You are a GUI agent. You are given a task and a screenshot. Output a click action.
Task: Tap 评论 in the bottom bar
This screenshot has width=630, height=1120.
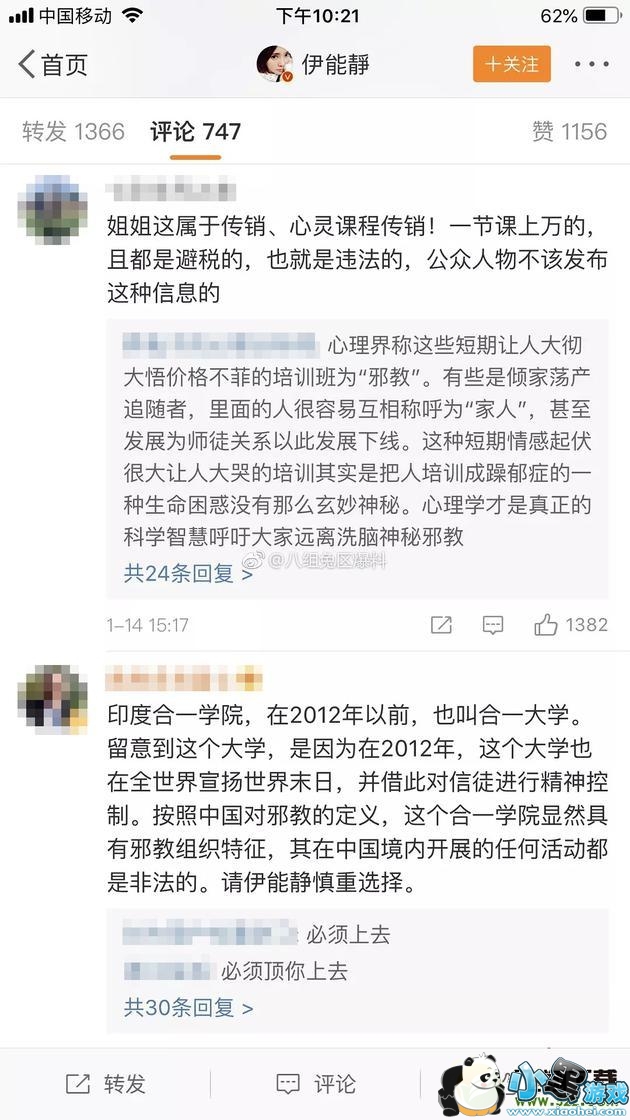[x=316, y=1084]
